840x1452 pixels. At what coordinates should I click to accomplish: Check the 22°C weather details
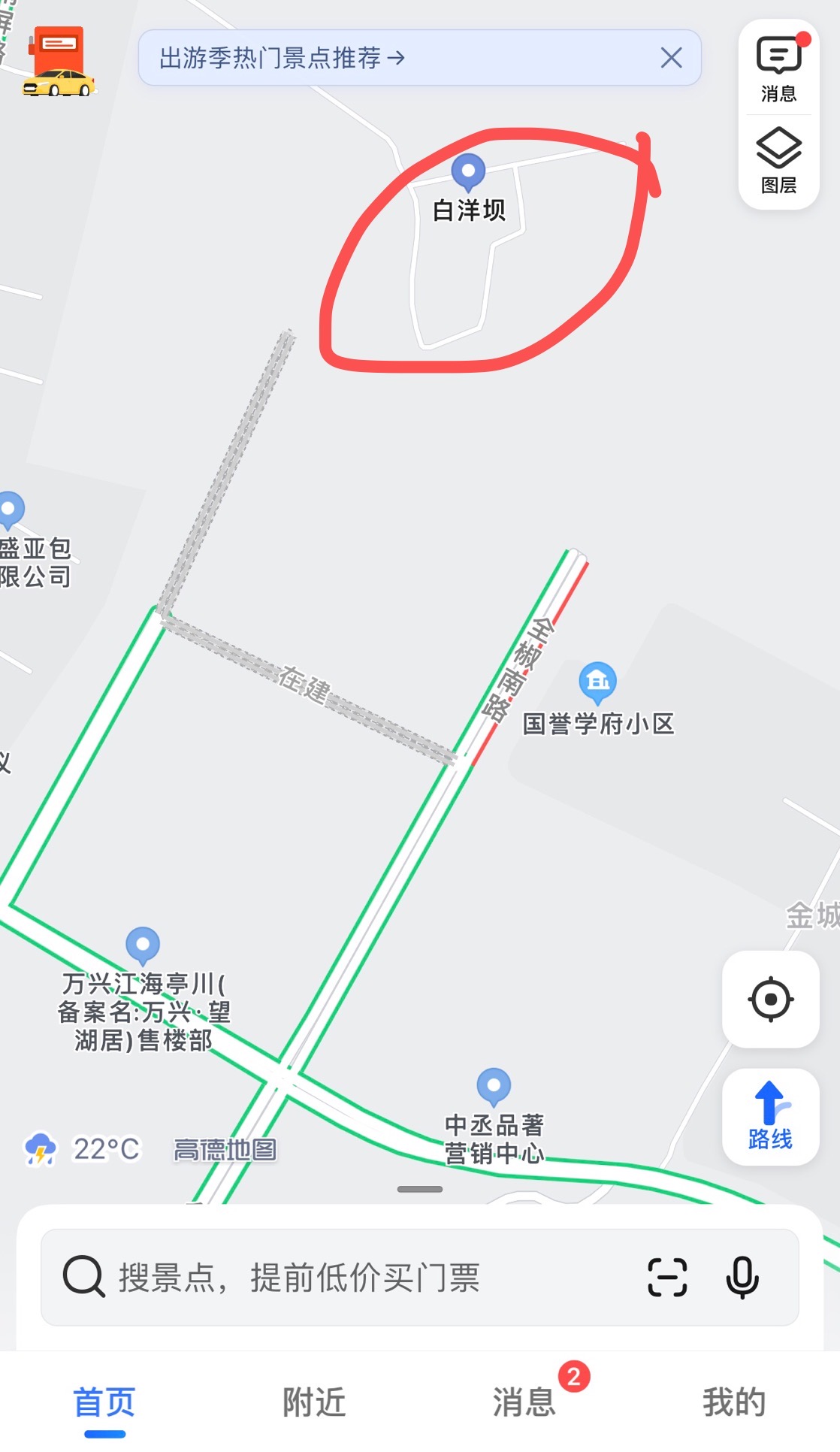click(83, 1149)
